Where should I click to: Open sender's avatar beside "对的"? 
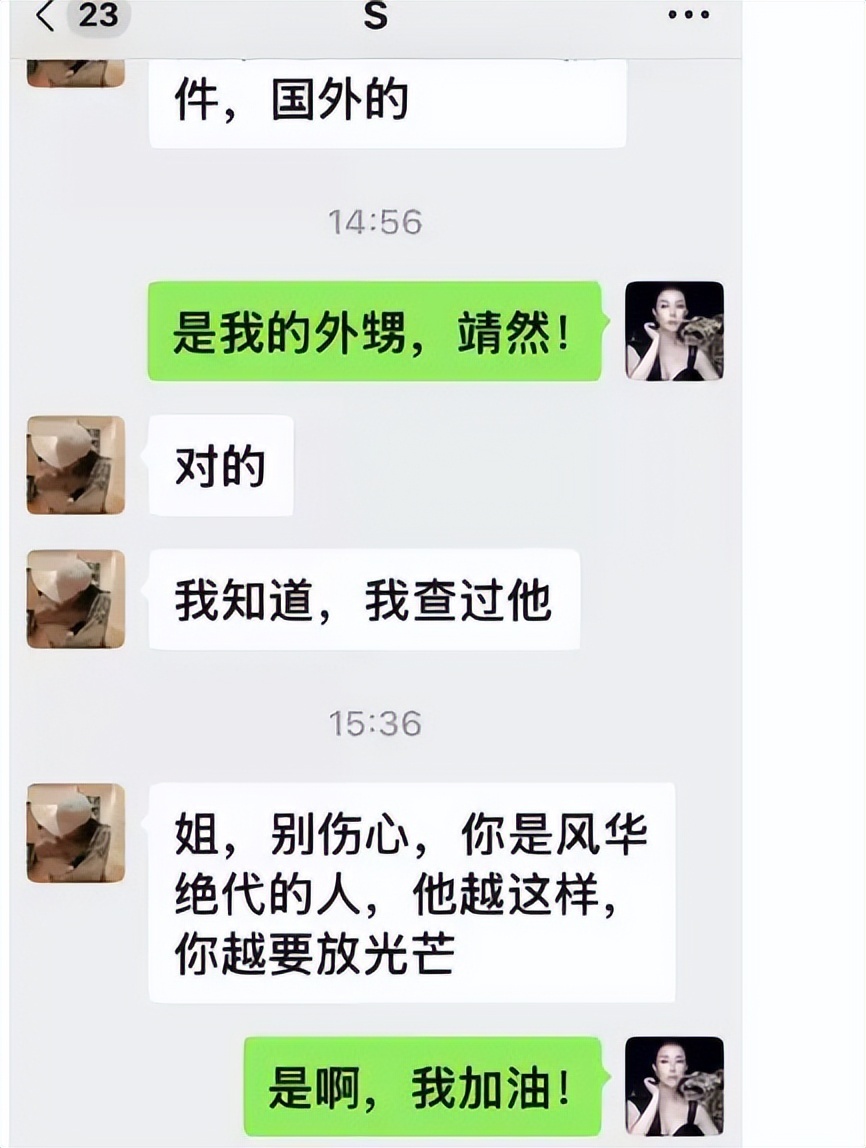(75, 465)
